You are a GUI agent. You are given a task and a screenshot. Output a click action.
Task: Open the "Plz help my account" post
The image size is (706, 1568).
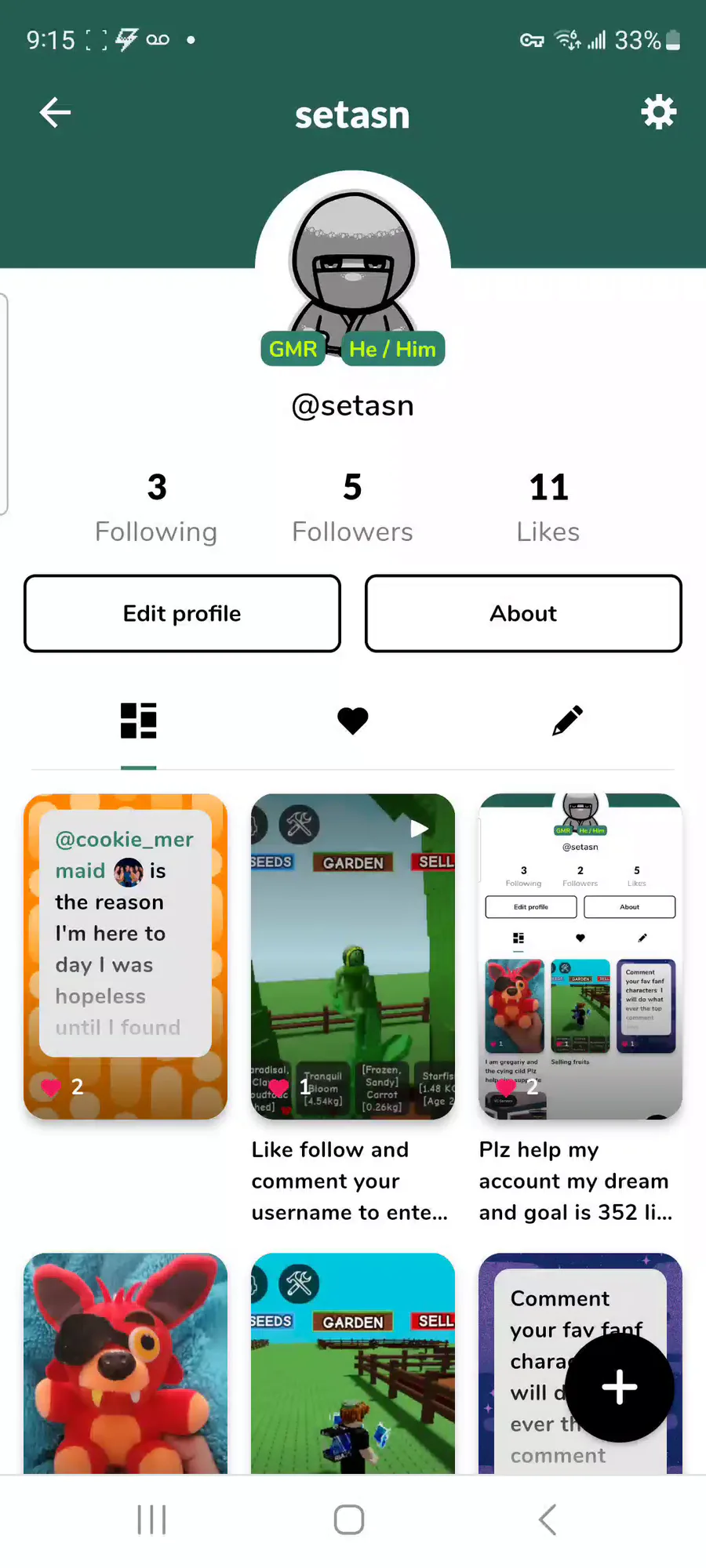[580, 956]
